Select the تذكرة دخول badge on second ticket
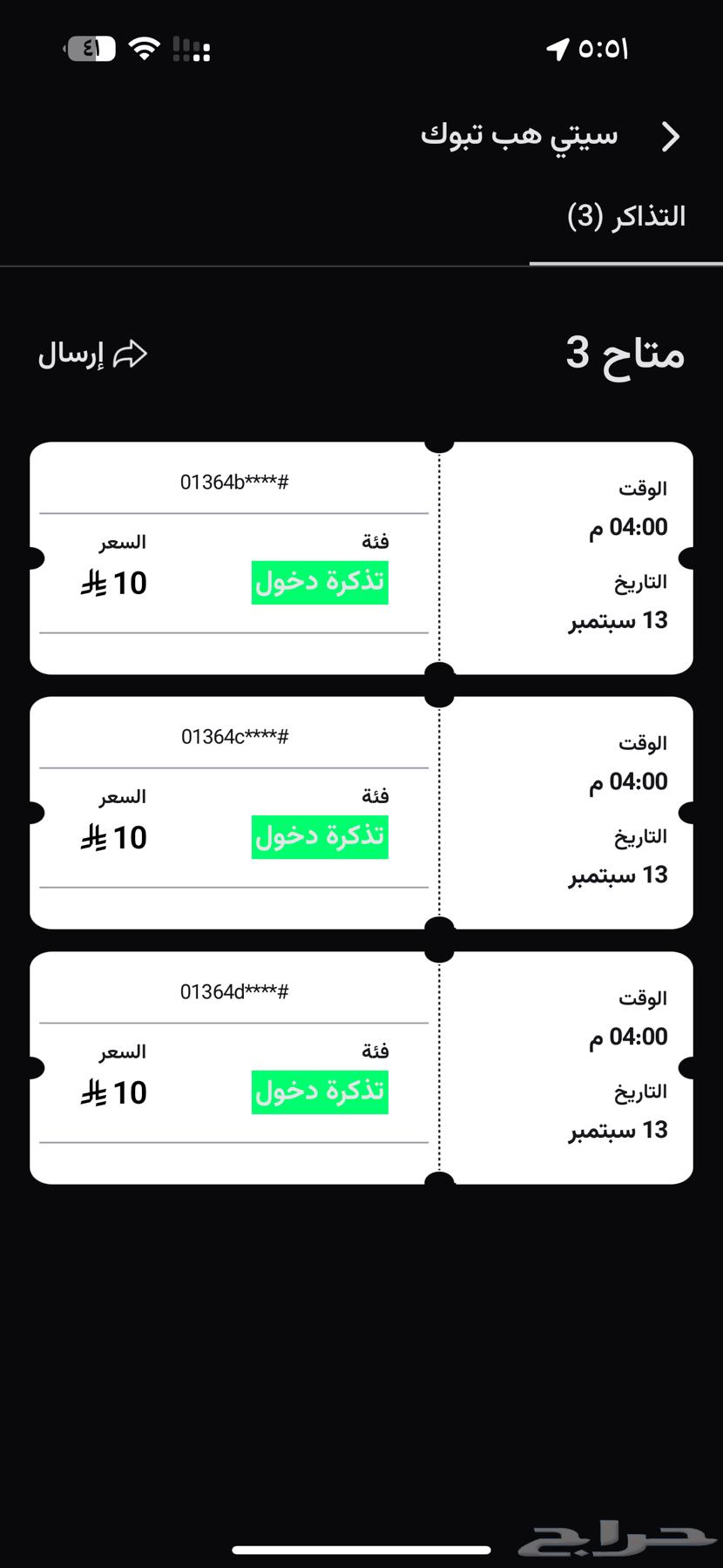The height and width of the screenshot is (1568, 723). pos(319,836)
